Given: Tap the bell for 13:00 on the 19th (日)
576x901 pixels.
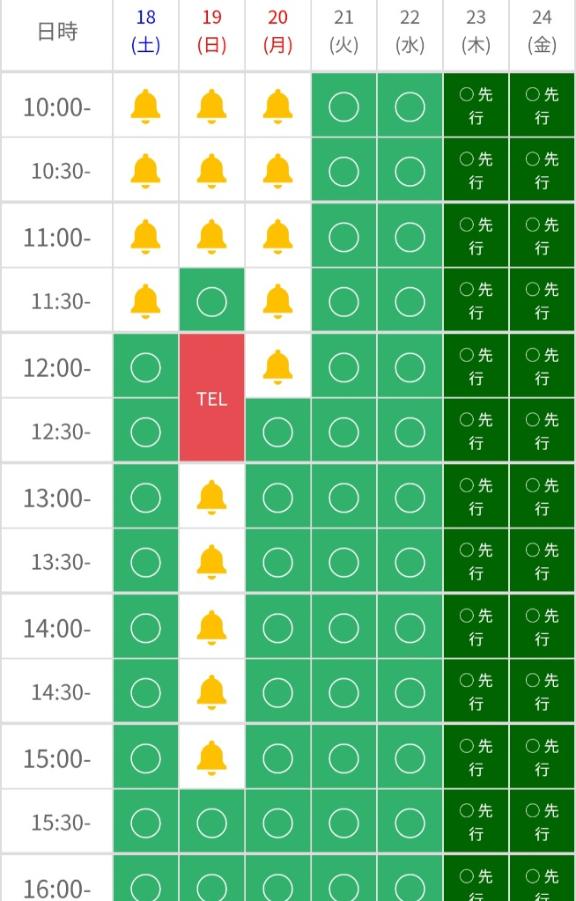Looking at the screenshot, I should click(212, 497).
